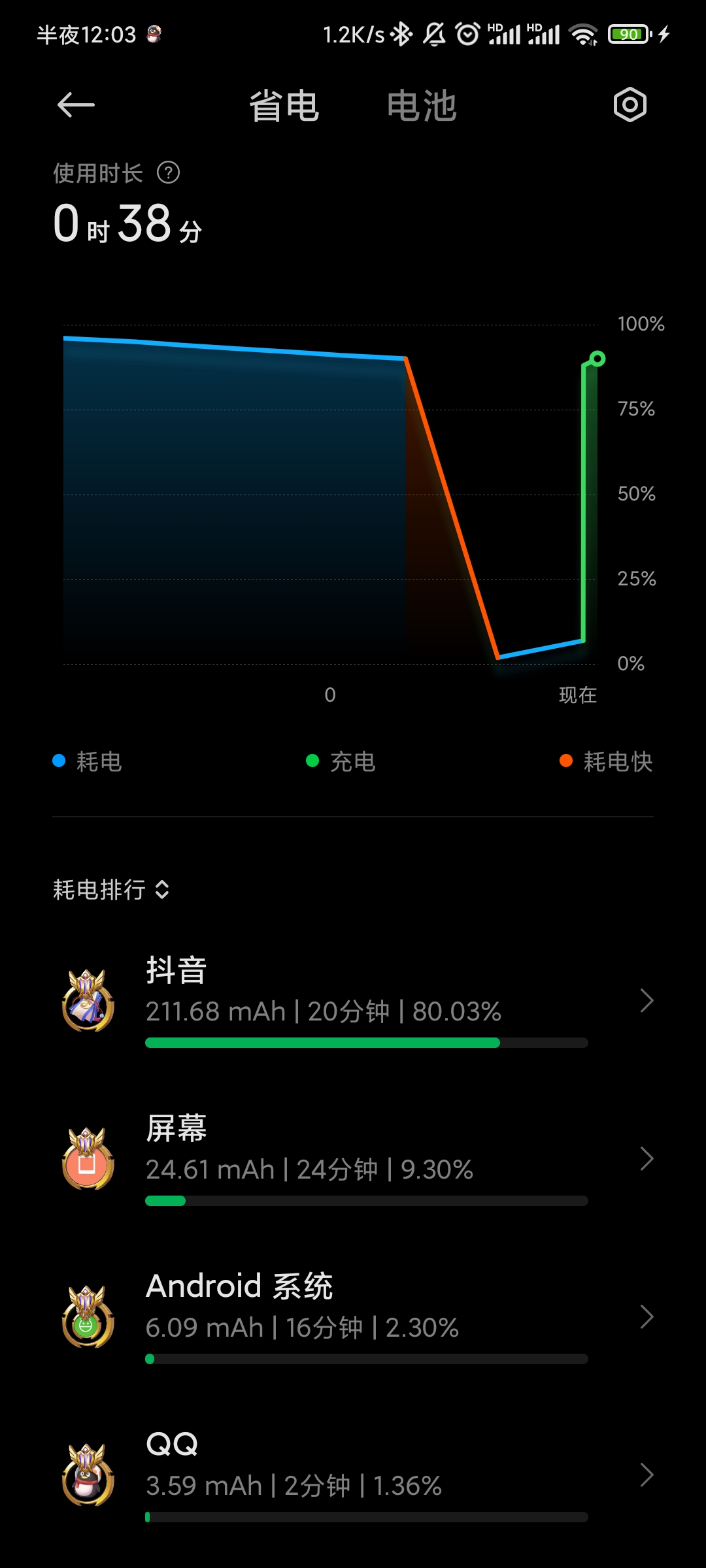
Task: Open 抖音 power usage details
Action: (x=353, y=1001)
